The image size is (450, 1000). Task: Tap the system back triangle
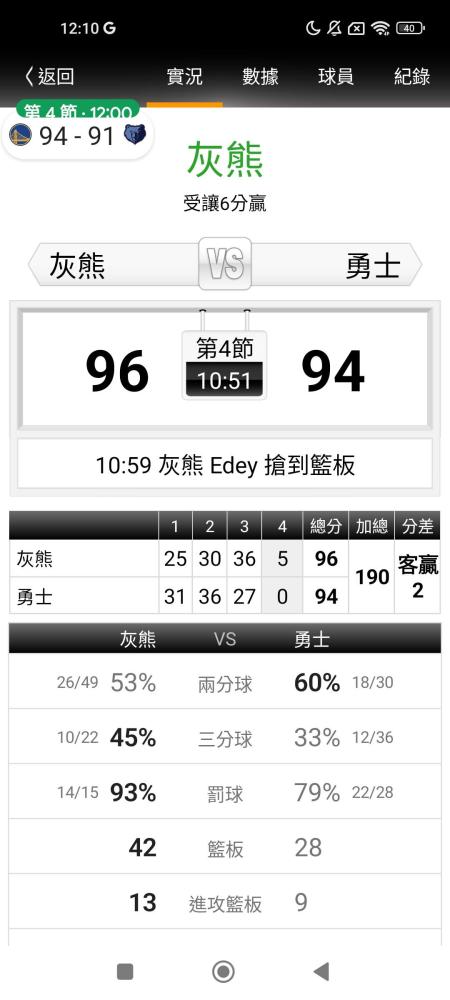(x=321, y=972)
